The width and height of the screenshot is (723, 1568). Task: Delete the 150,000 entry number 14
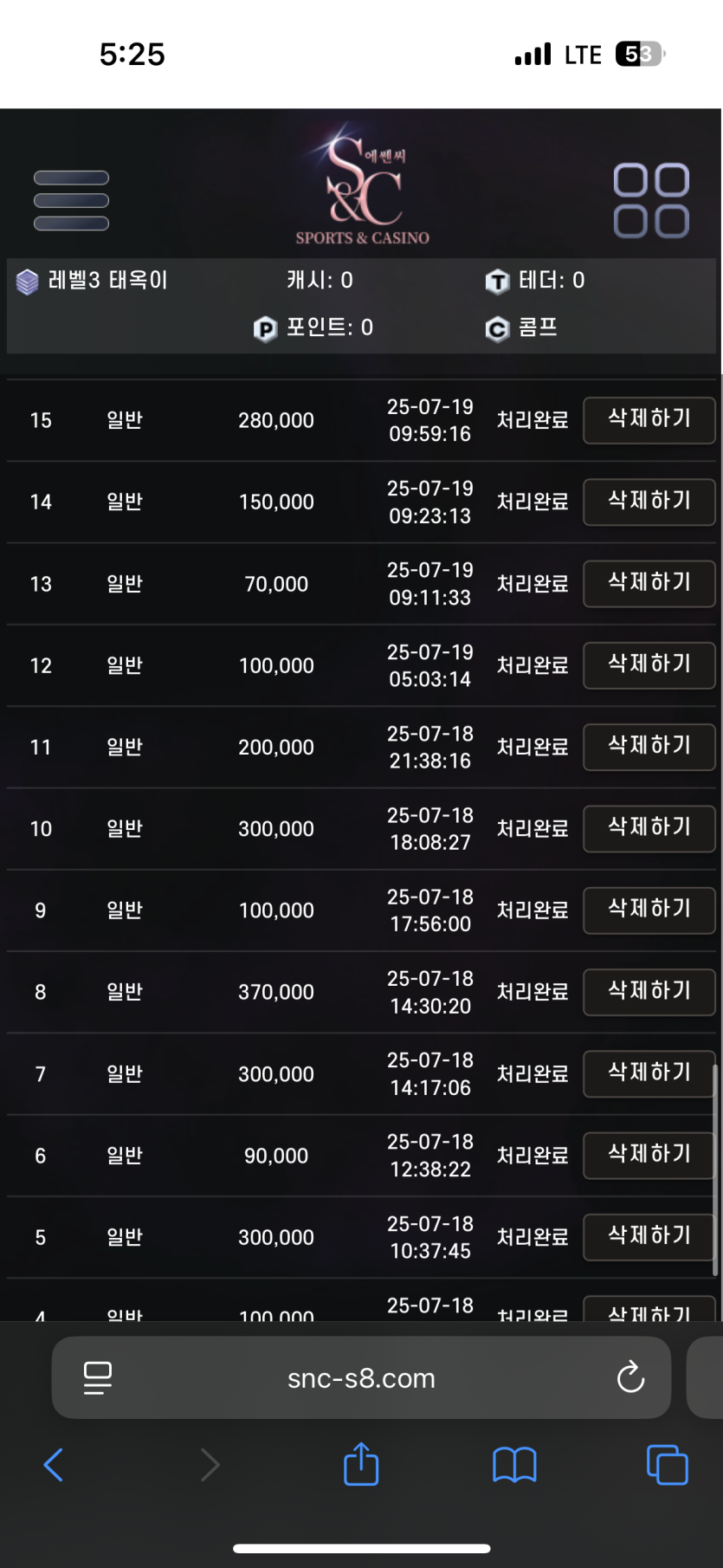649,502
